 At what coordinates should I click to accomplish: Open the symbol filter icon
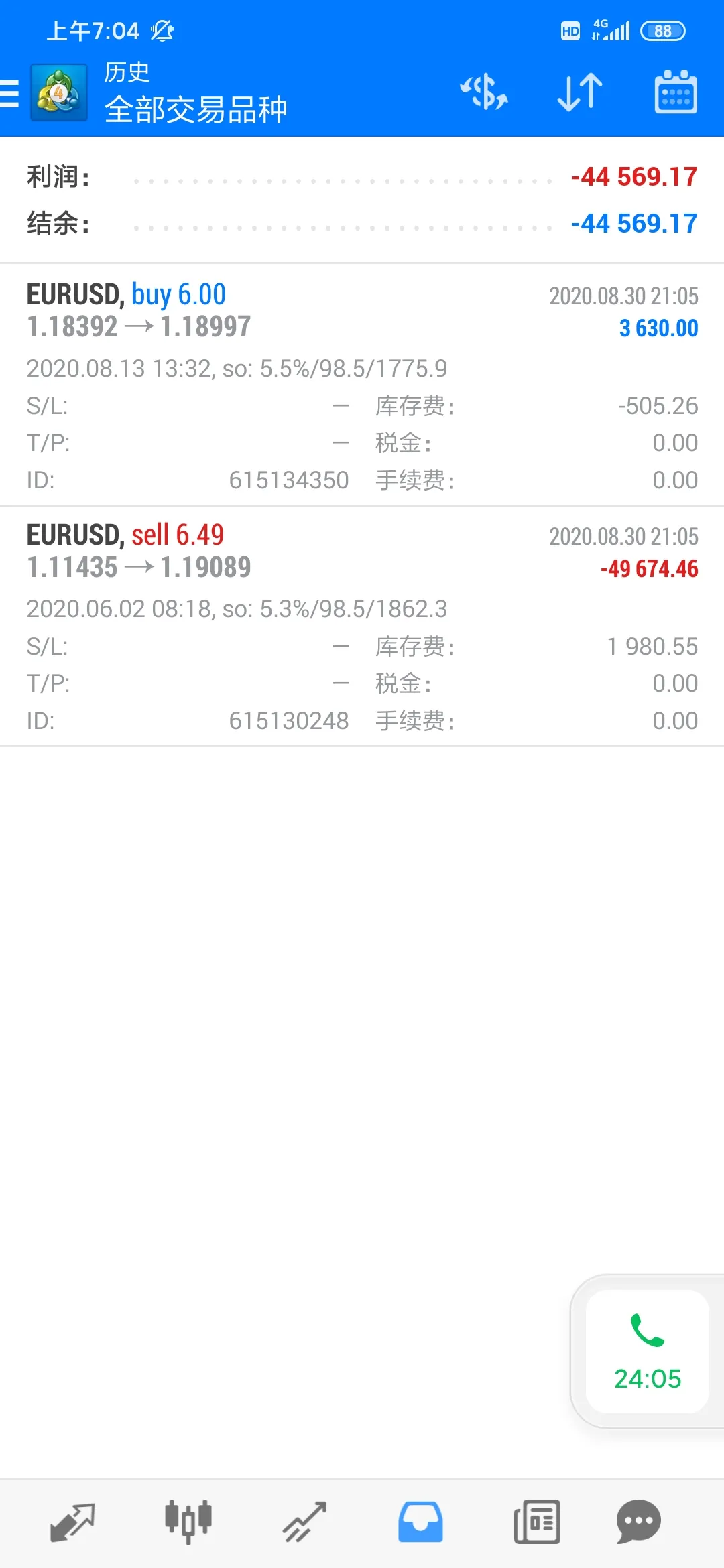tap(483, 92)
